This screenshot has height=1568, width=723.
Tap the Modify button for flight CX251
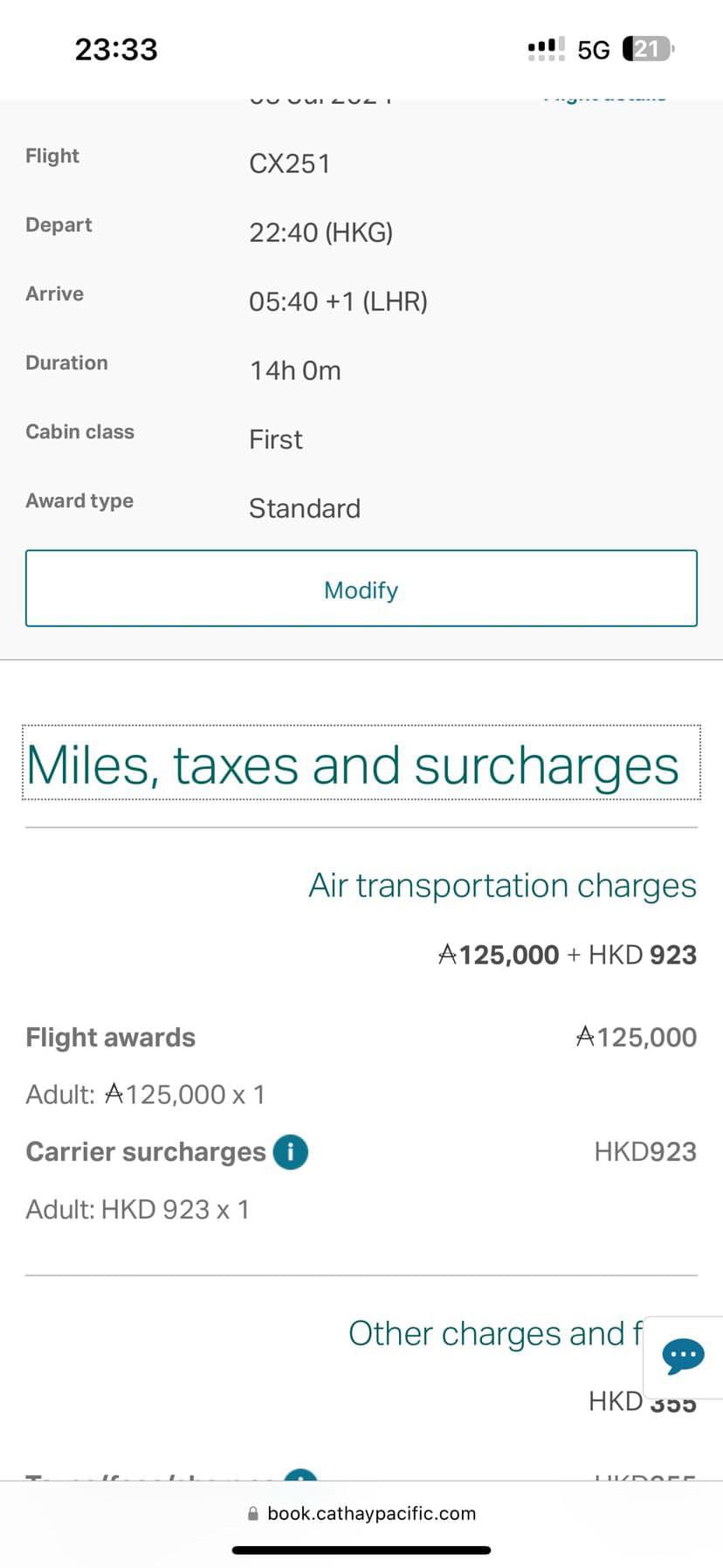pos(361,588)
